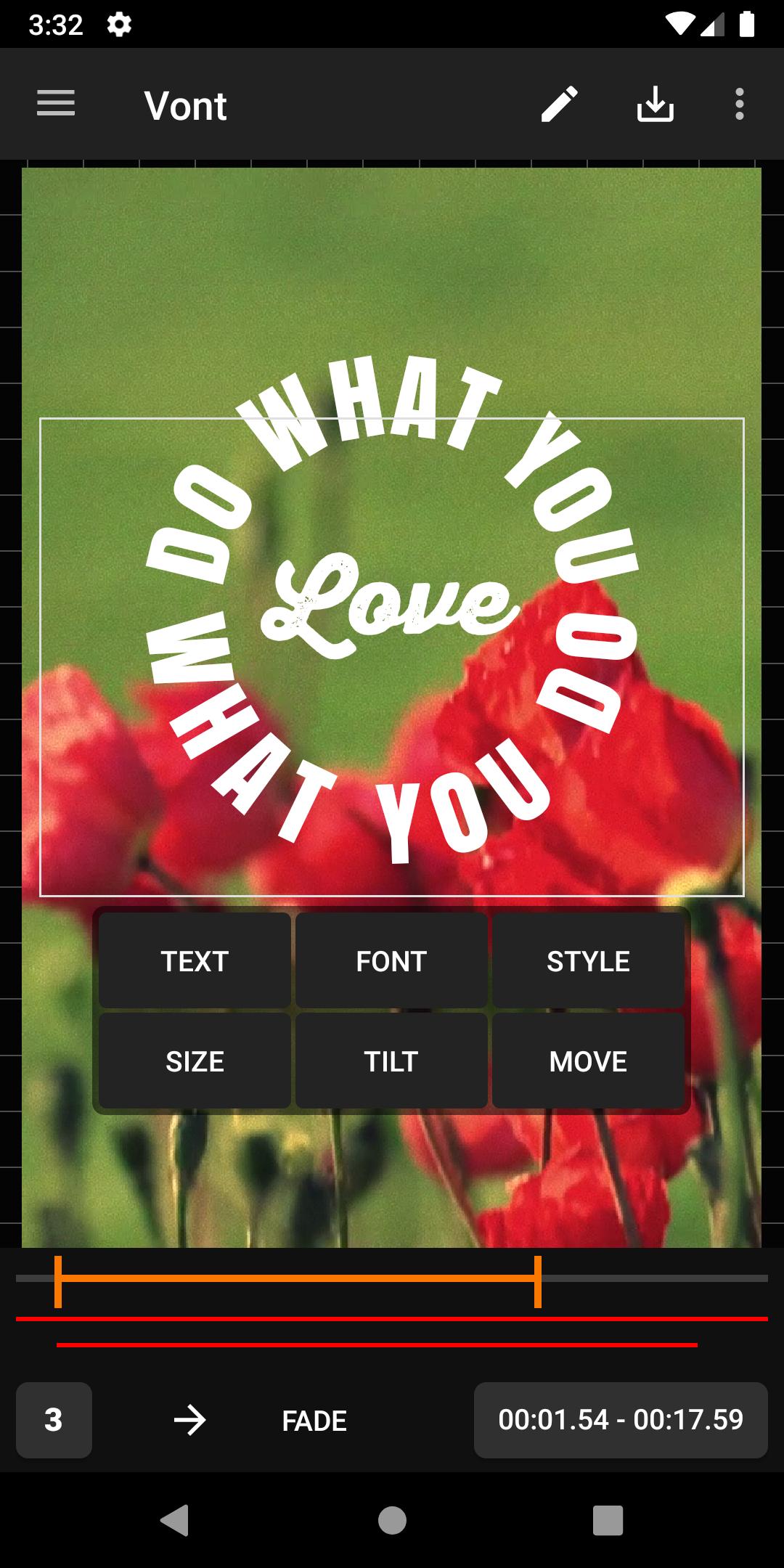The height and width of the screenshot is (1568, 784).
Task: Adjust text with the TILT button
Action: click(x=391, y=1061)
